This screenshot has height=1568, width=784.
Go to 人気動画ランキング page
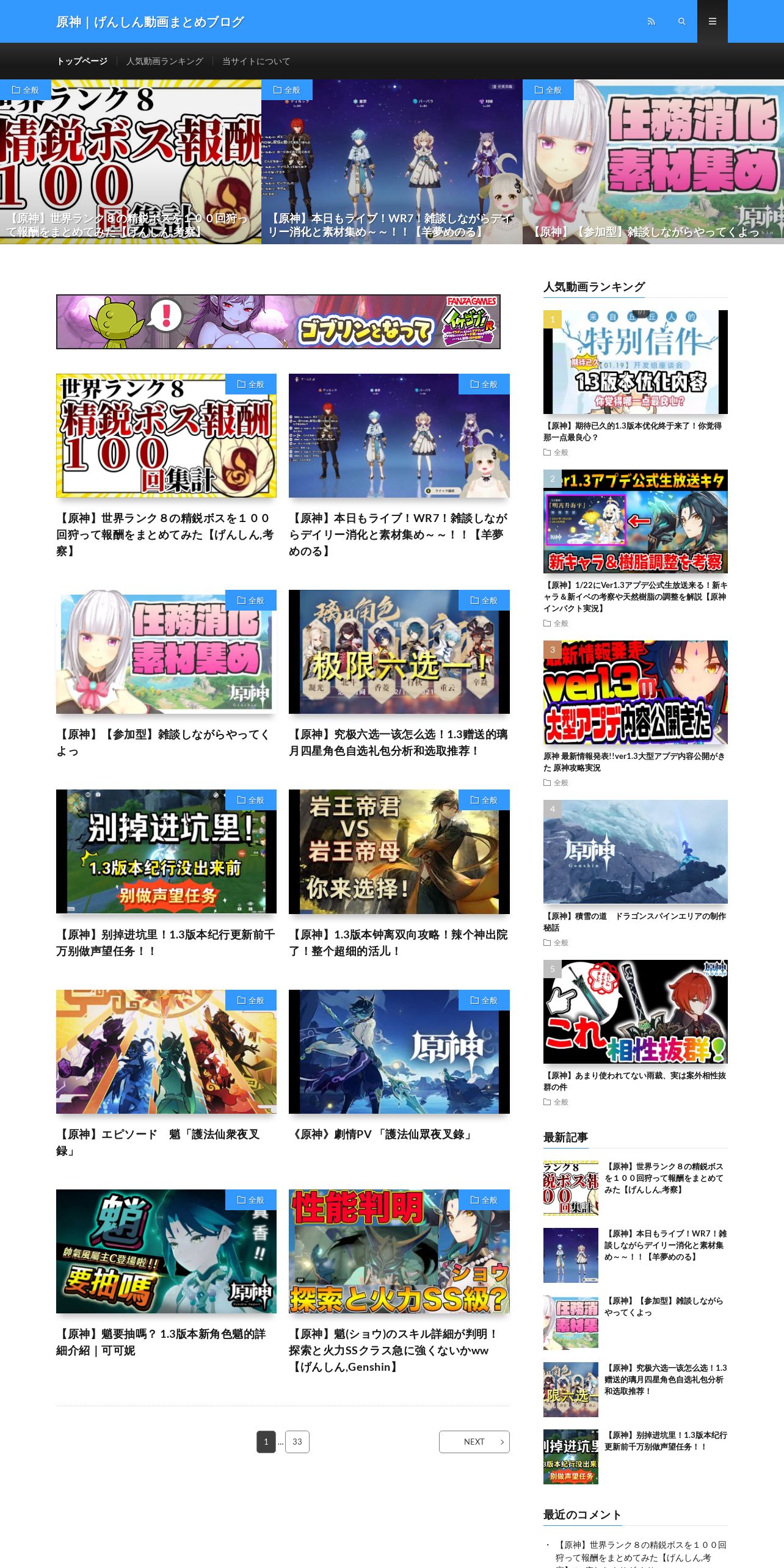[164, 61]
